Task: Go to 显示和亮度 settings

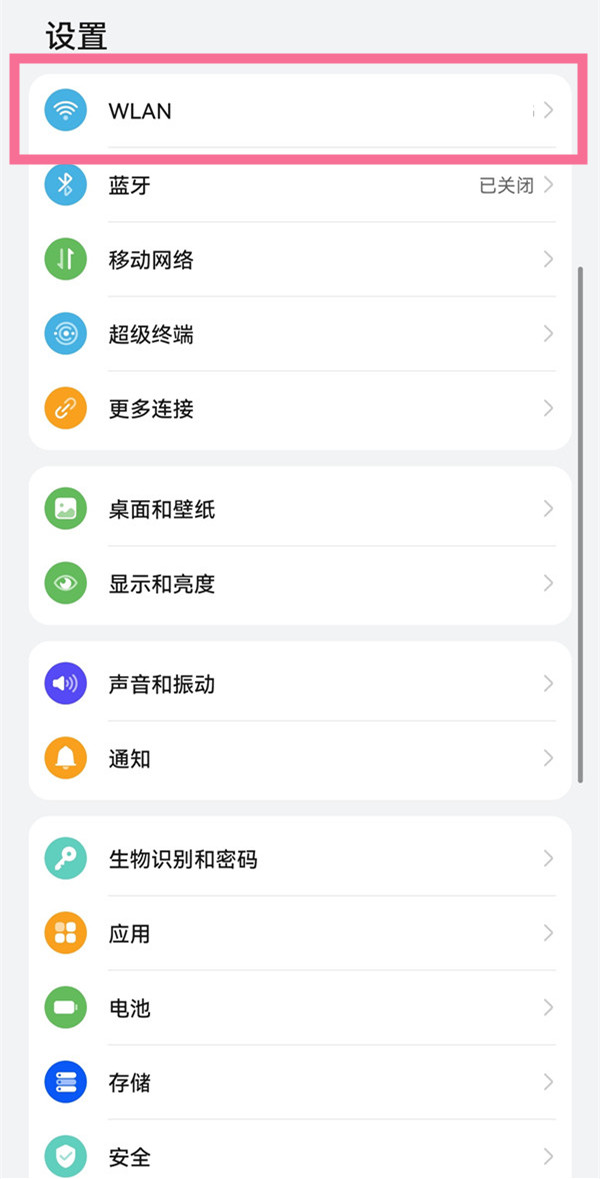Action: [x=300, y=584]
